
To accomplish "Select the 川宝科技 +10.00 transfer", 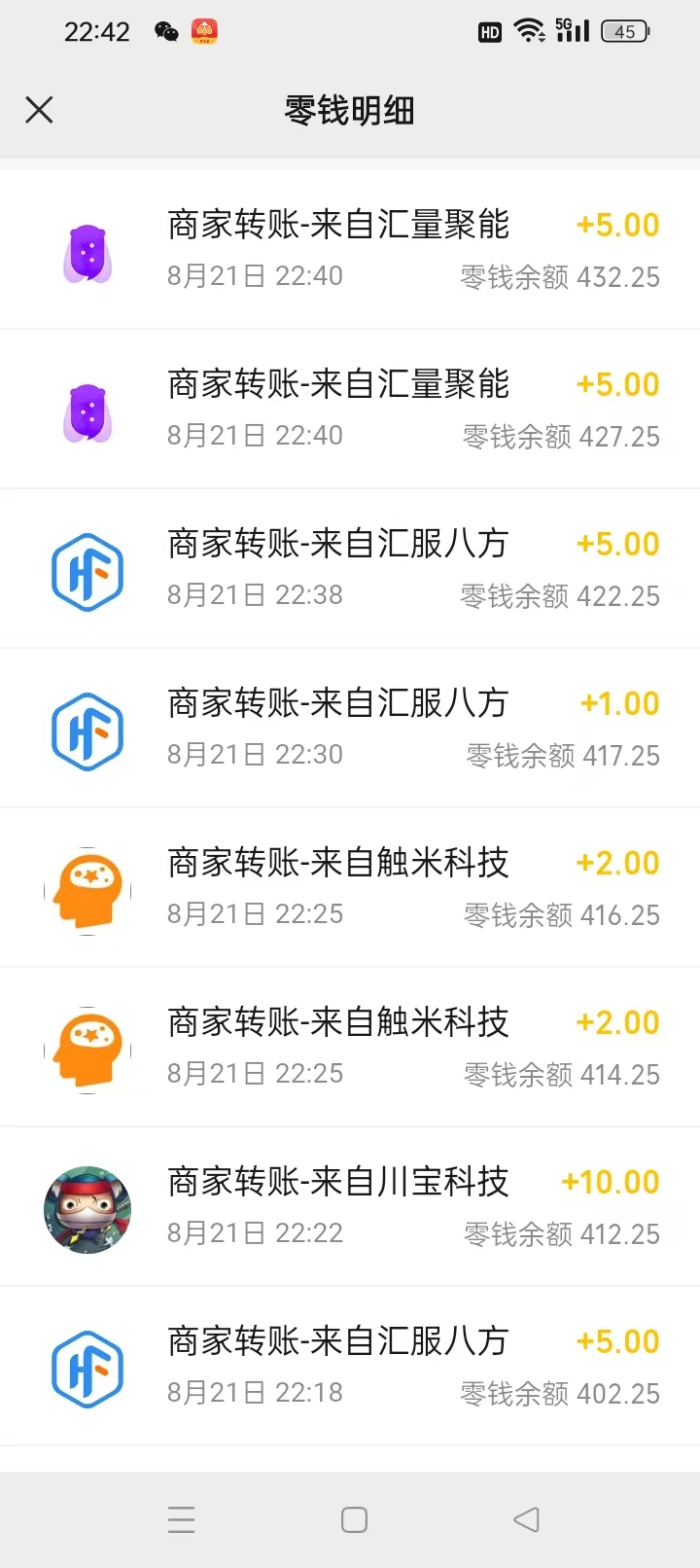I will [350, 1207].
